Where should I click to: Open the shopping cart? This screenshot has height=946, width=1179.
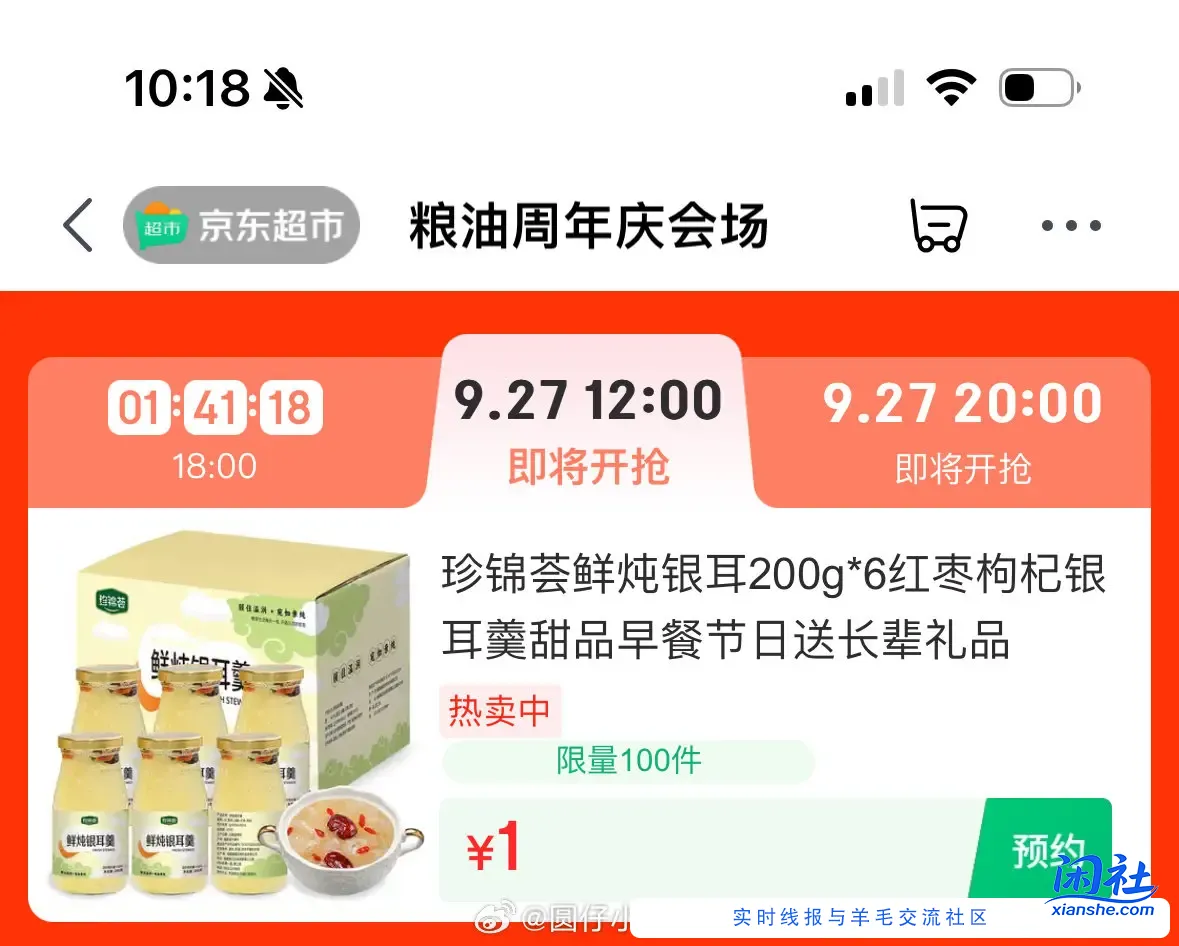tap(938, 225)
